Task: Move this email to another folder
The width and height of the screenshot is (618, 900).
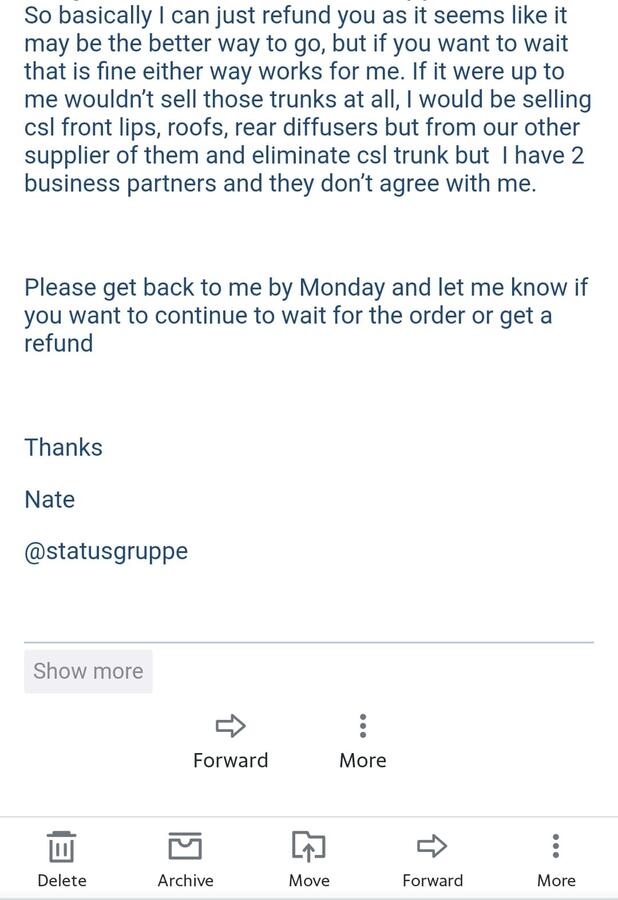Action: point(309,859)
